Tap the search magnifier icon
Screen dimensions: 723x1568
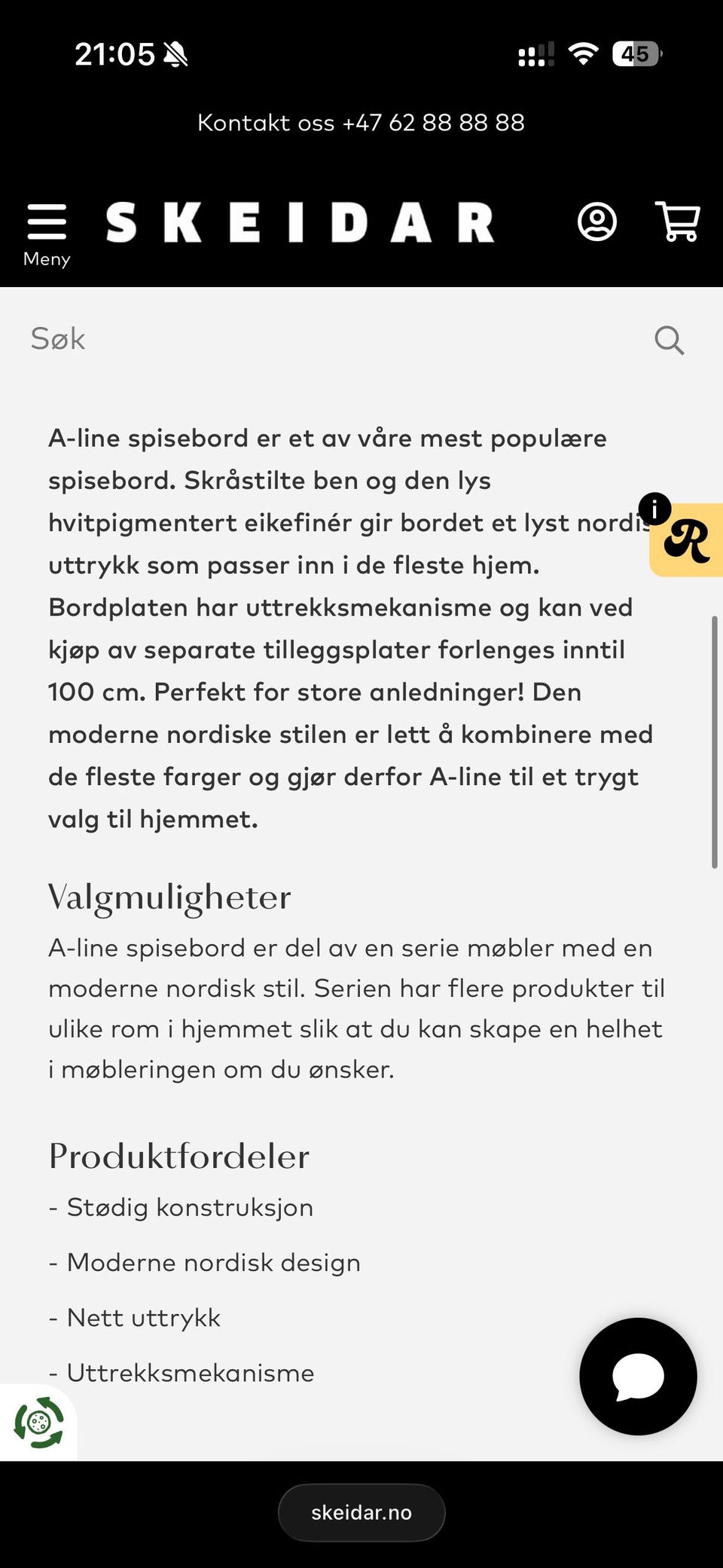click(669, 341)
